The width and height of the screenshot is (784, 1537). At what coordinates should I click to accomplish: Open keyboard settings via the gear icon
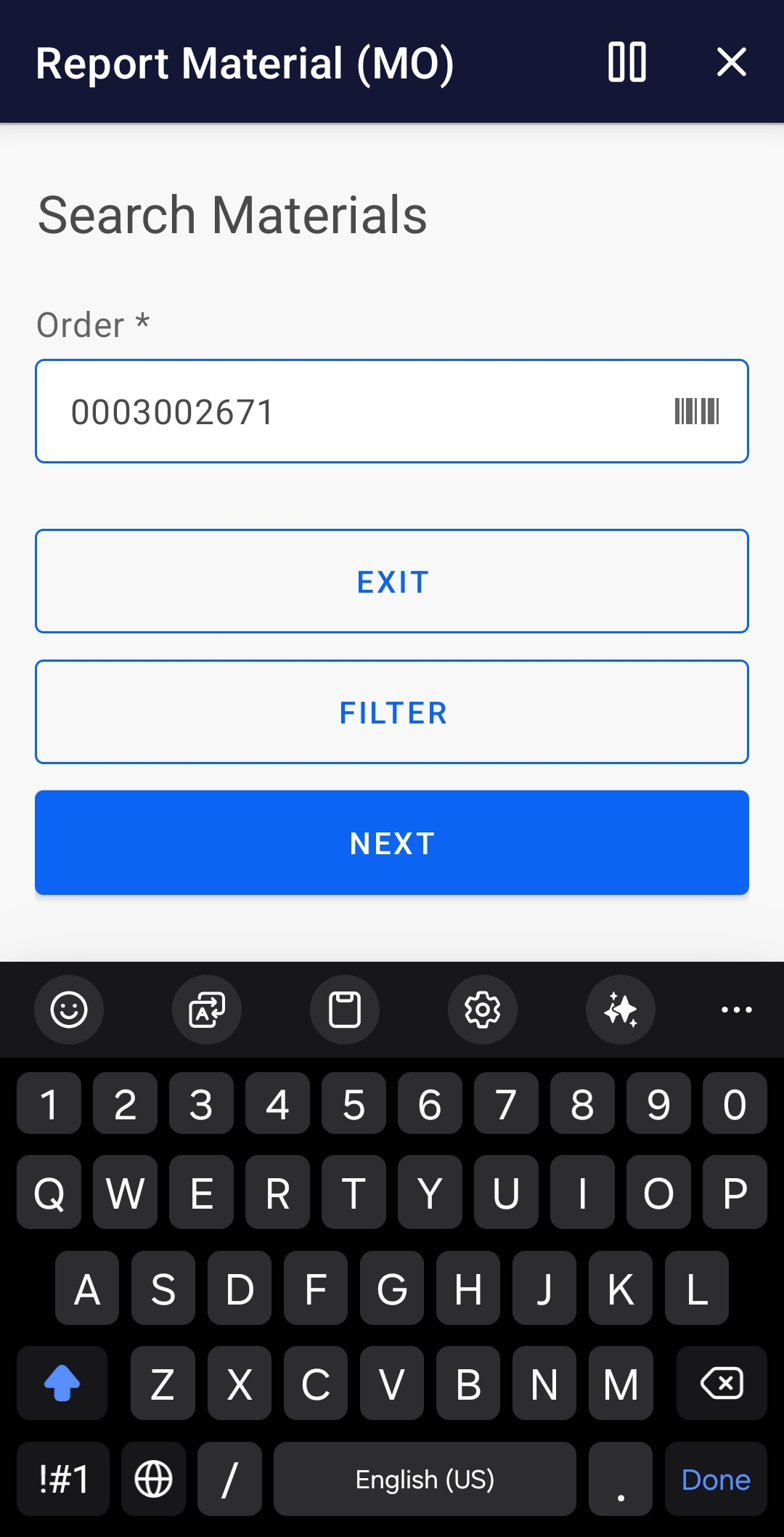coord(482,1010)
